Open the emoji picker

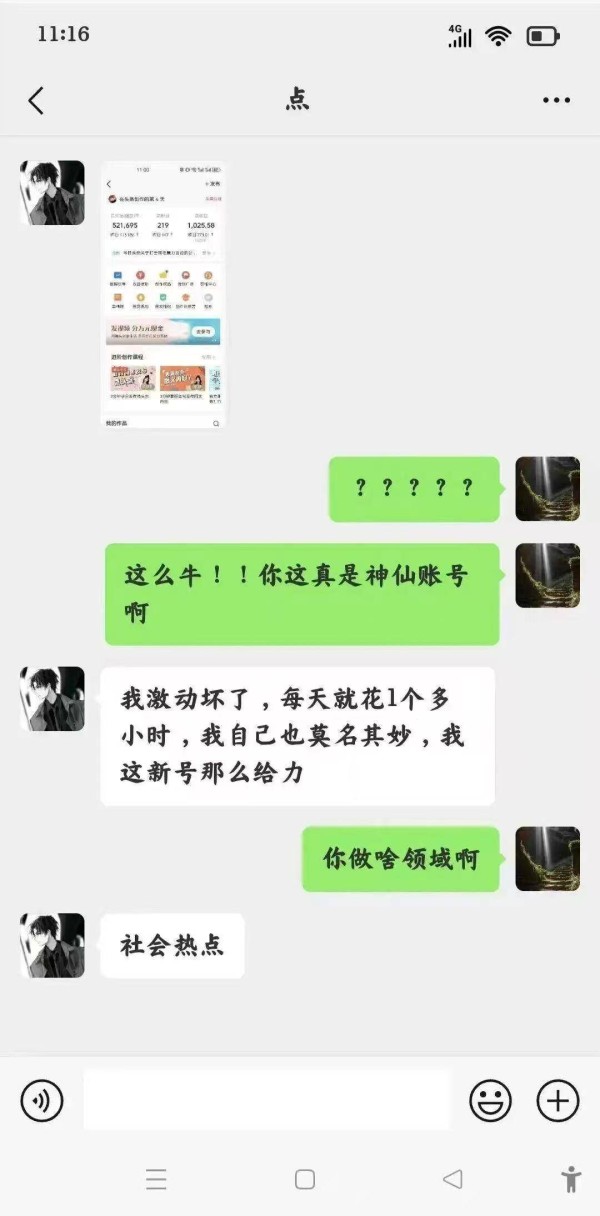(490, 1101)
